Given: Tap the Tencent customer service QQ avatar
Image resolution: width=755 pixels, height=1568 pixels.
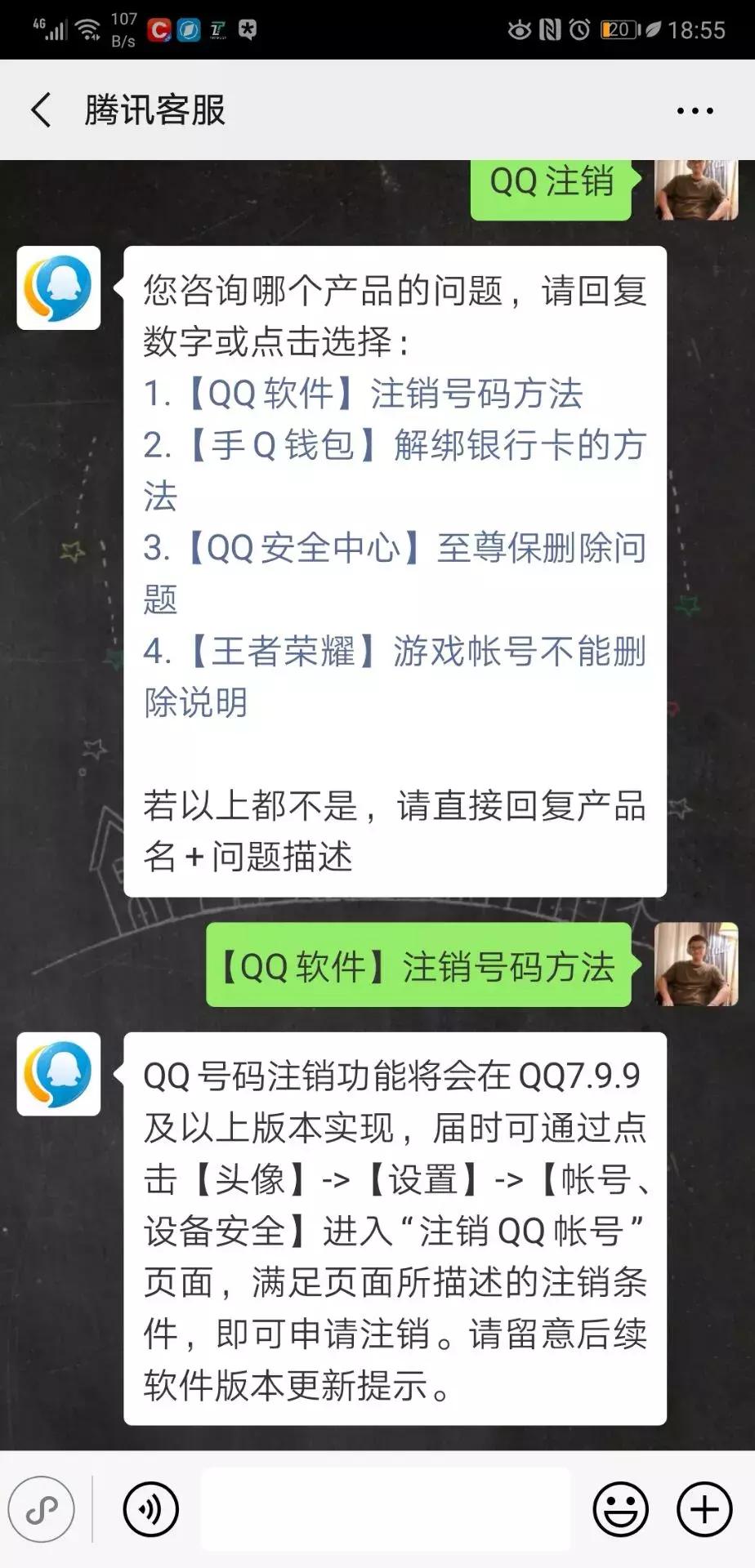Looking at the screenshot, I should (x=59, y=287).
